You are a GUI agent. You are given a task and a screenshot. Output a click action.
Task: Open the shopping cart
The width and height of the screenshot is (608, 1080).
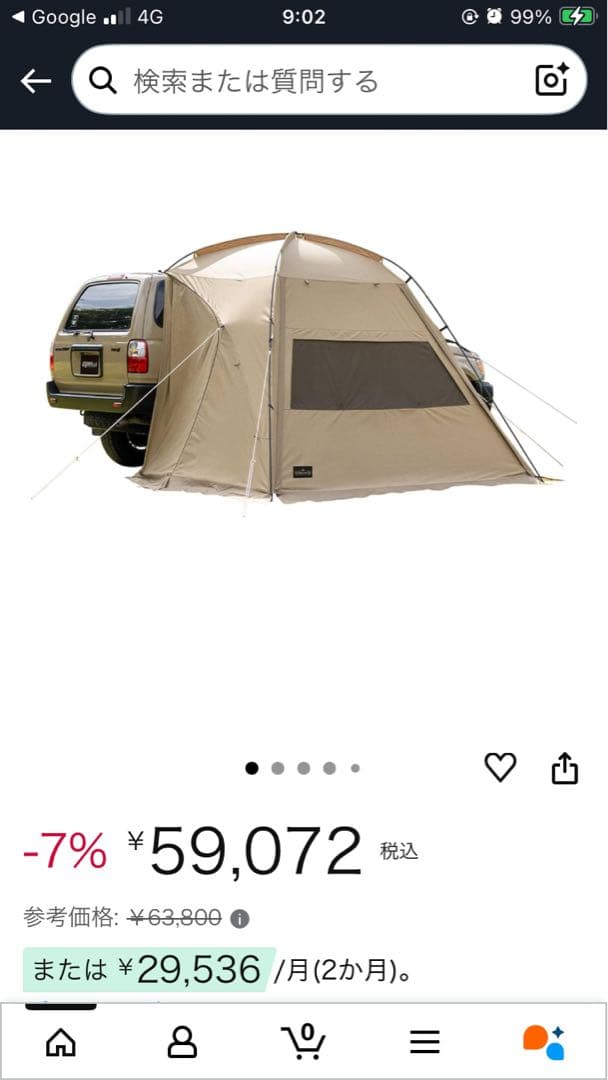pos(303,1042)
